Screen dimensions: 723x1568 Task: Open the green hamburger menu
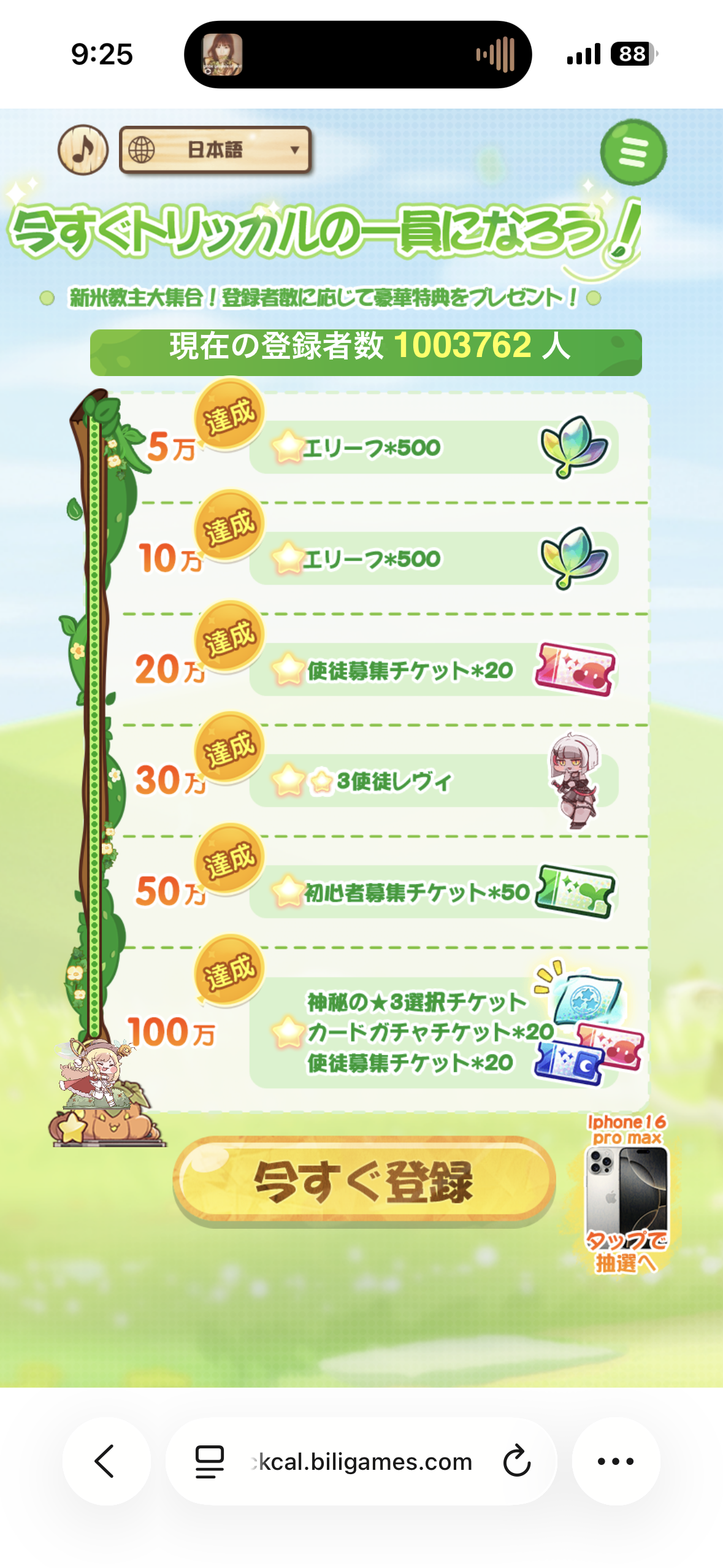[x=633, y=152]
